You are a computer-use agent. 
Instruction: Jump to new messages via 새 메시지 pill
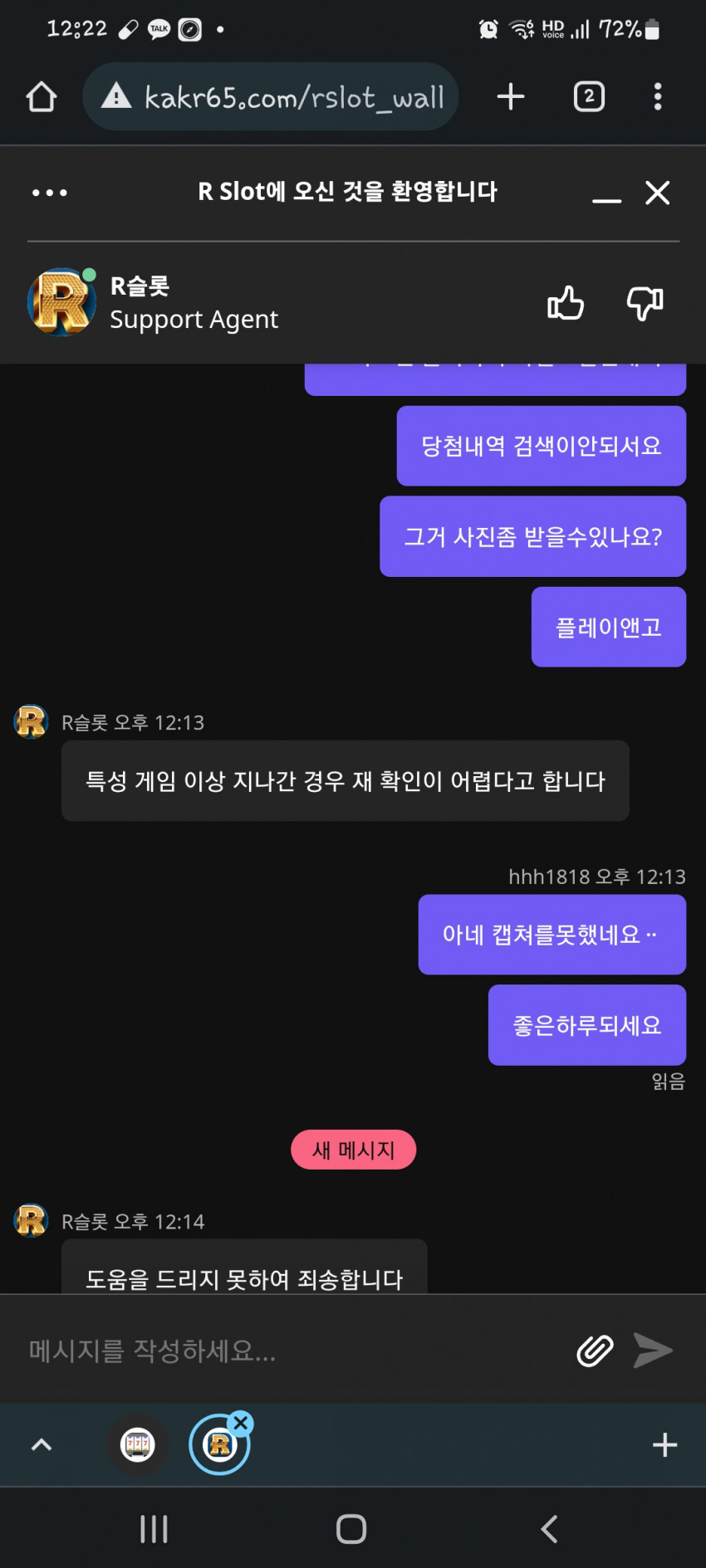tap(353, 1150)
